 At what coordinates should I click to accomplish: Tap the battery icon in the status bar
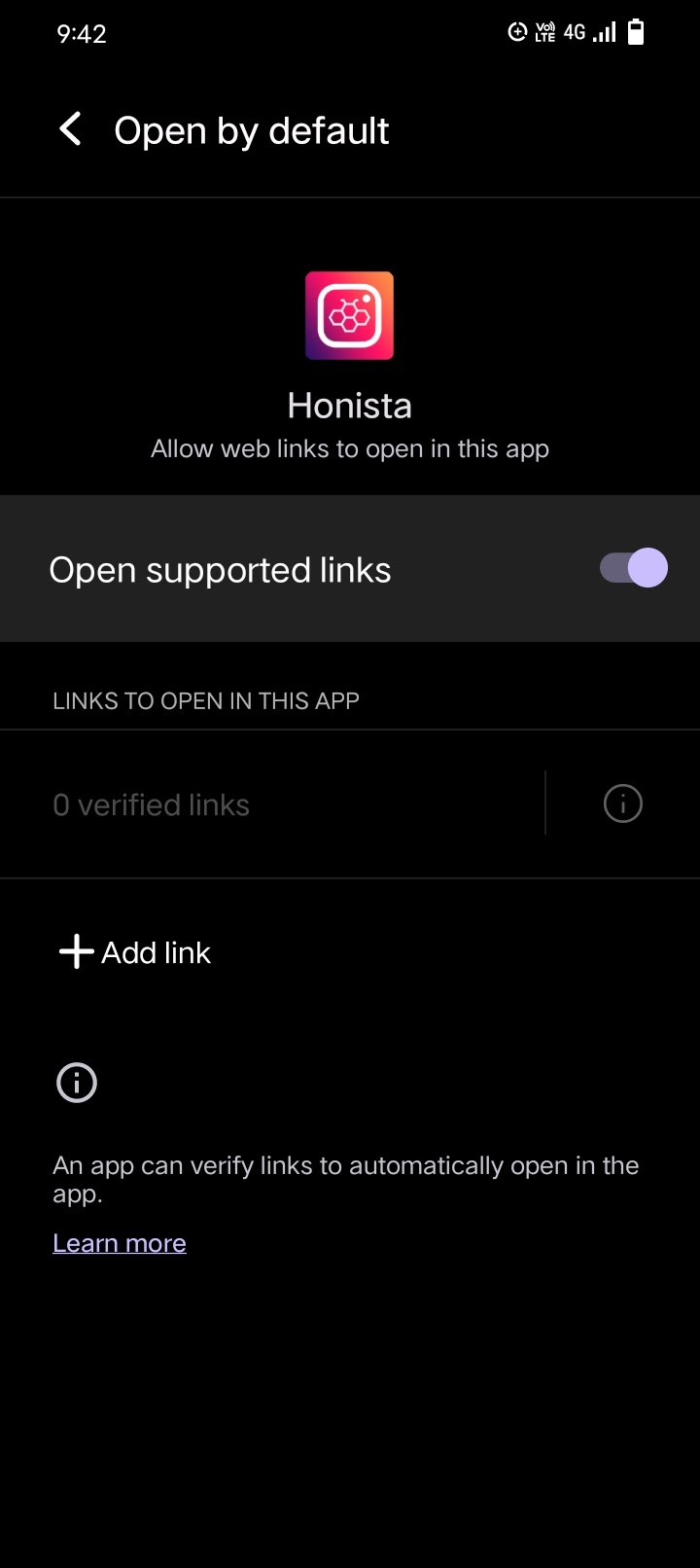point(636,31)
